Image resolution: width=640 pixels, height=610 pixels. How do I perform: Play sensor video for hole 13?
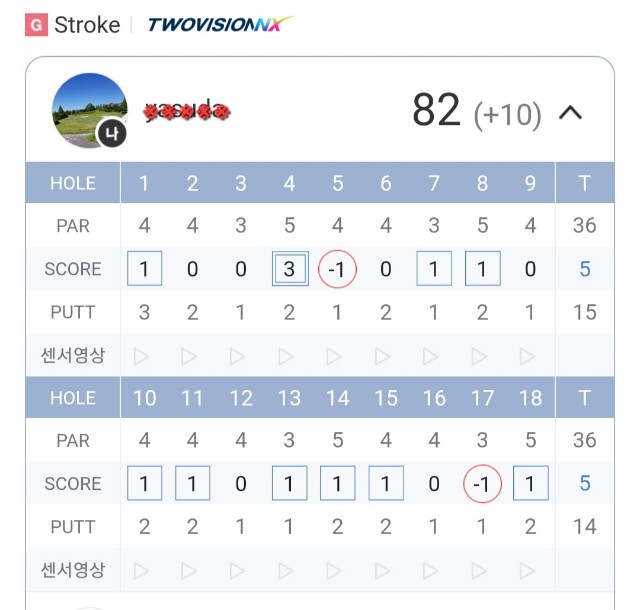286,570
